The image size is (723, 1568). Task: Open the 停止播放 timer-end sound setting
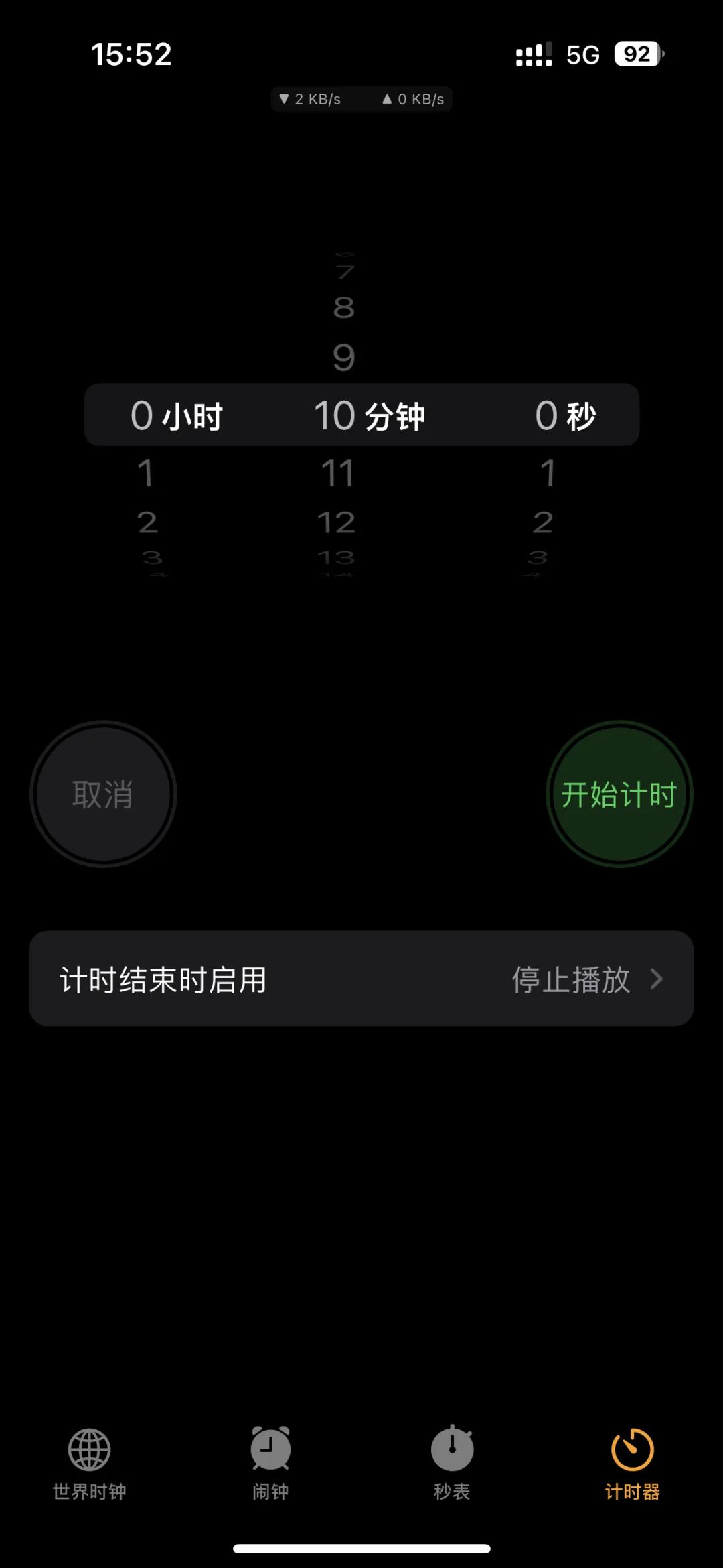(x=570, y=979)
